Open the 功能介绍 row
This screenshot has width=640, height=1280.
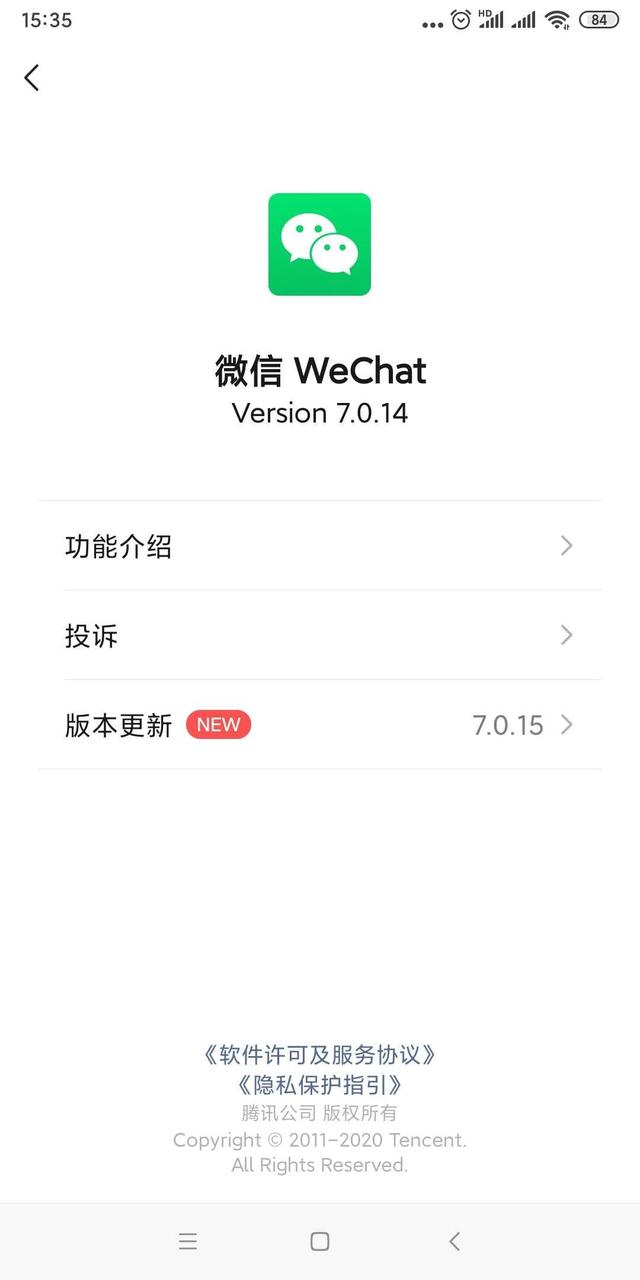[x=320, y=546]
